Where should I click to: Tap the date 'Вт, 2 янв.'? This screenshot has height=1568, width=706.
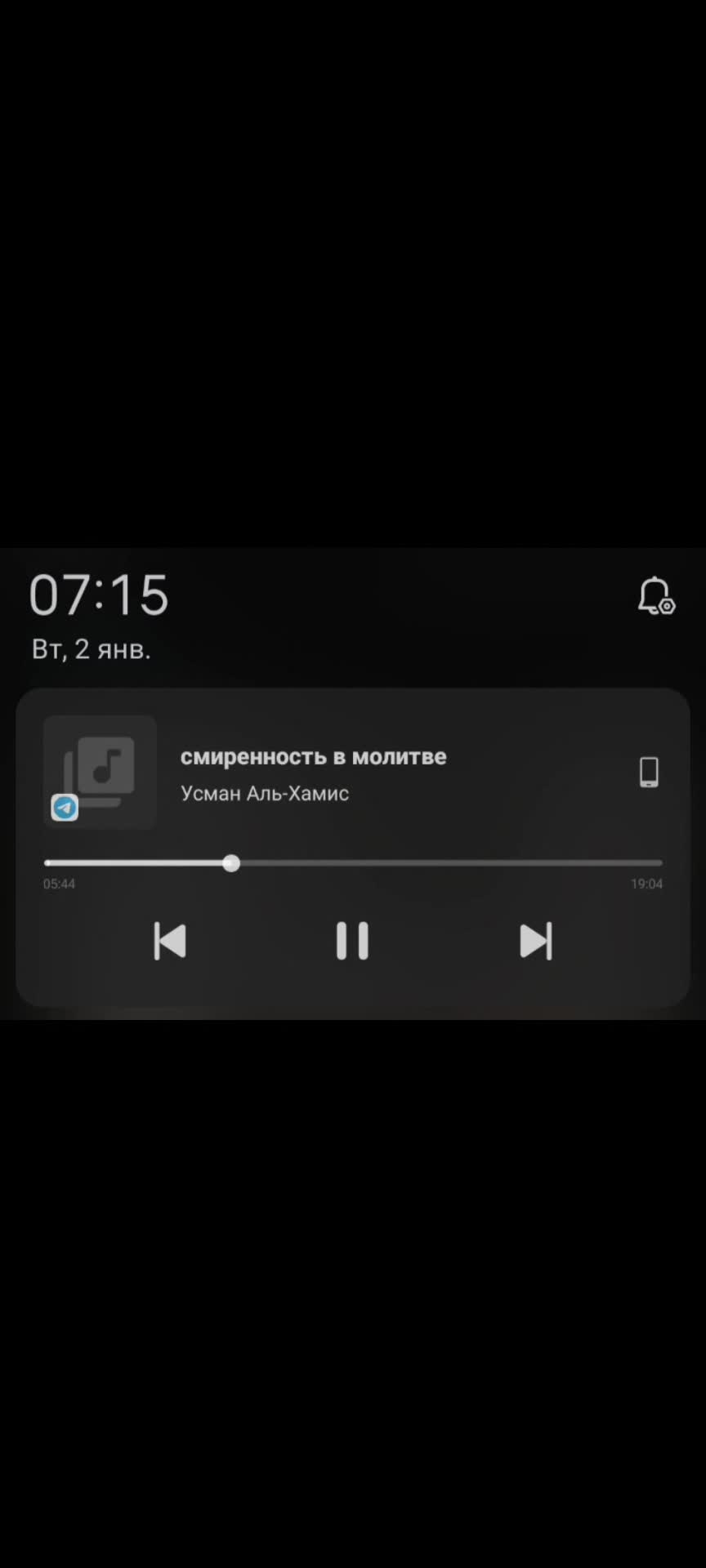coord(90,649)
